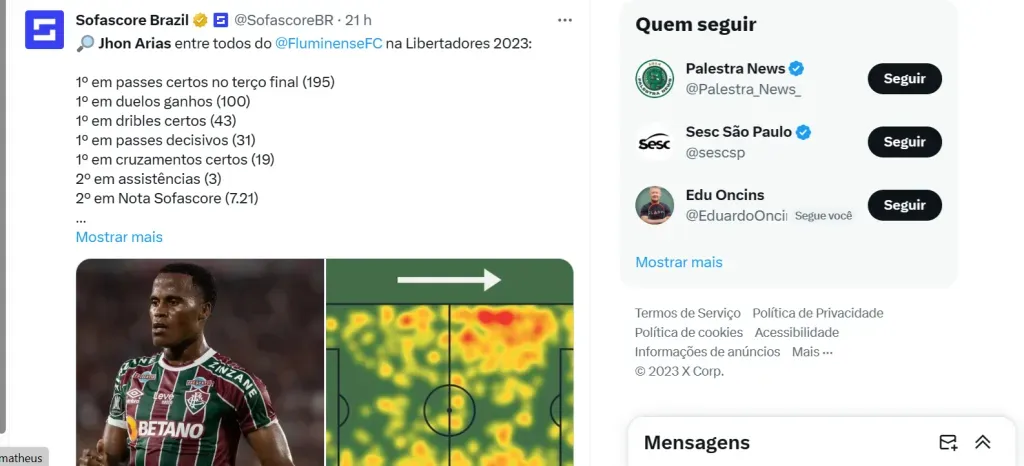The width and height of the screenshot is (1024, 466).
Task: Open Sesc São Paulo profile
Action: 738,132
